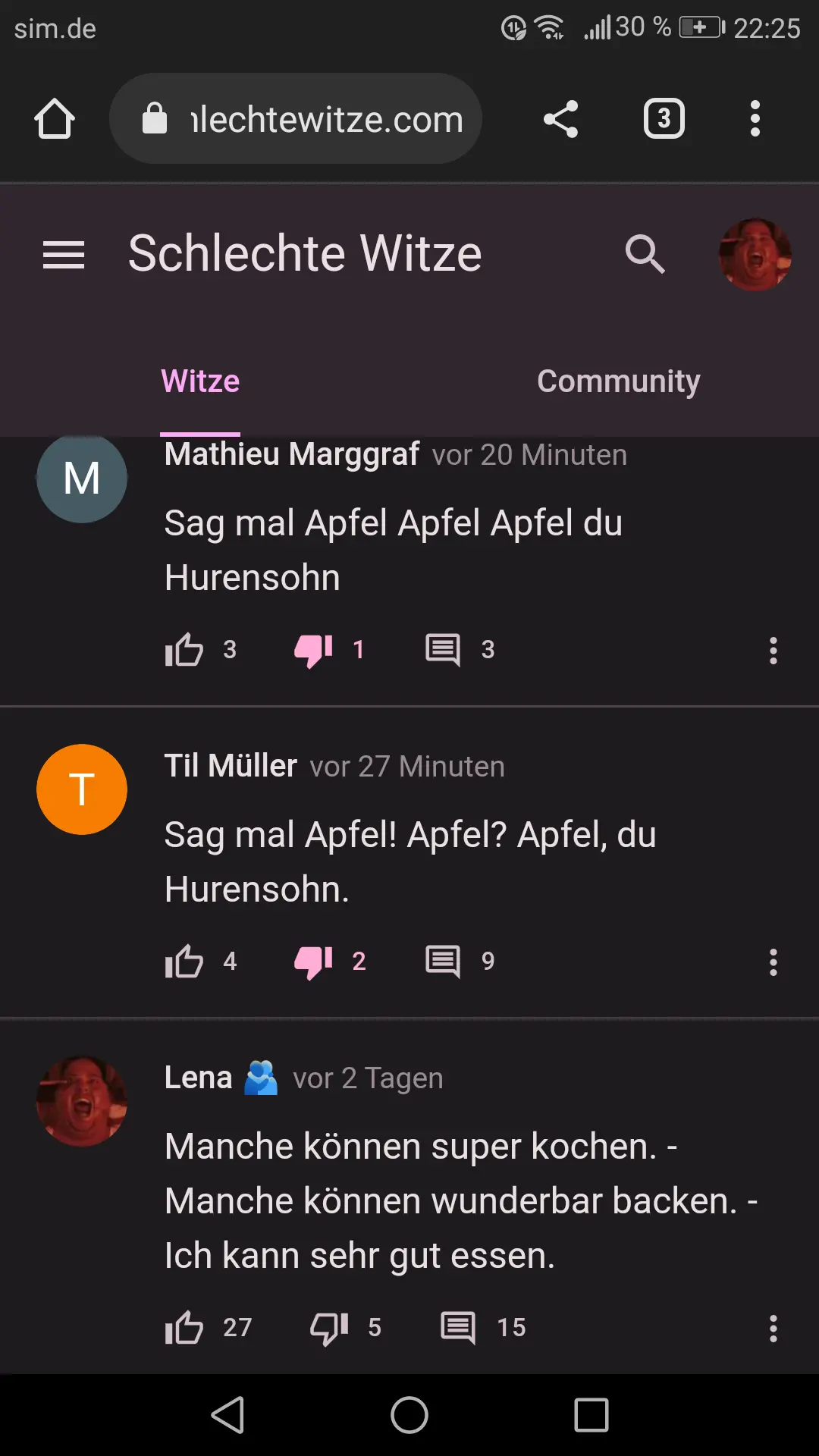The width and height of the screenshot is (819, 1456).
Task: Like Lena's joke about essen
Action: 184,1328
